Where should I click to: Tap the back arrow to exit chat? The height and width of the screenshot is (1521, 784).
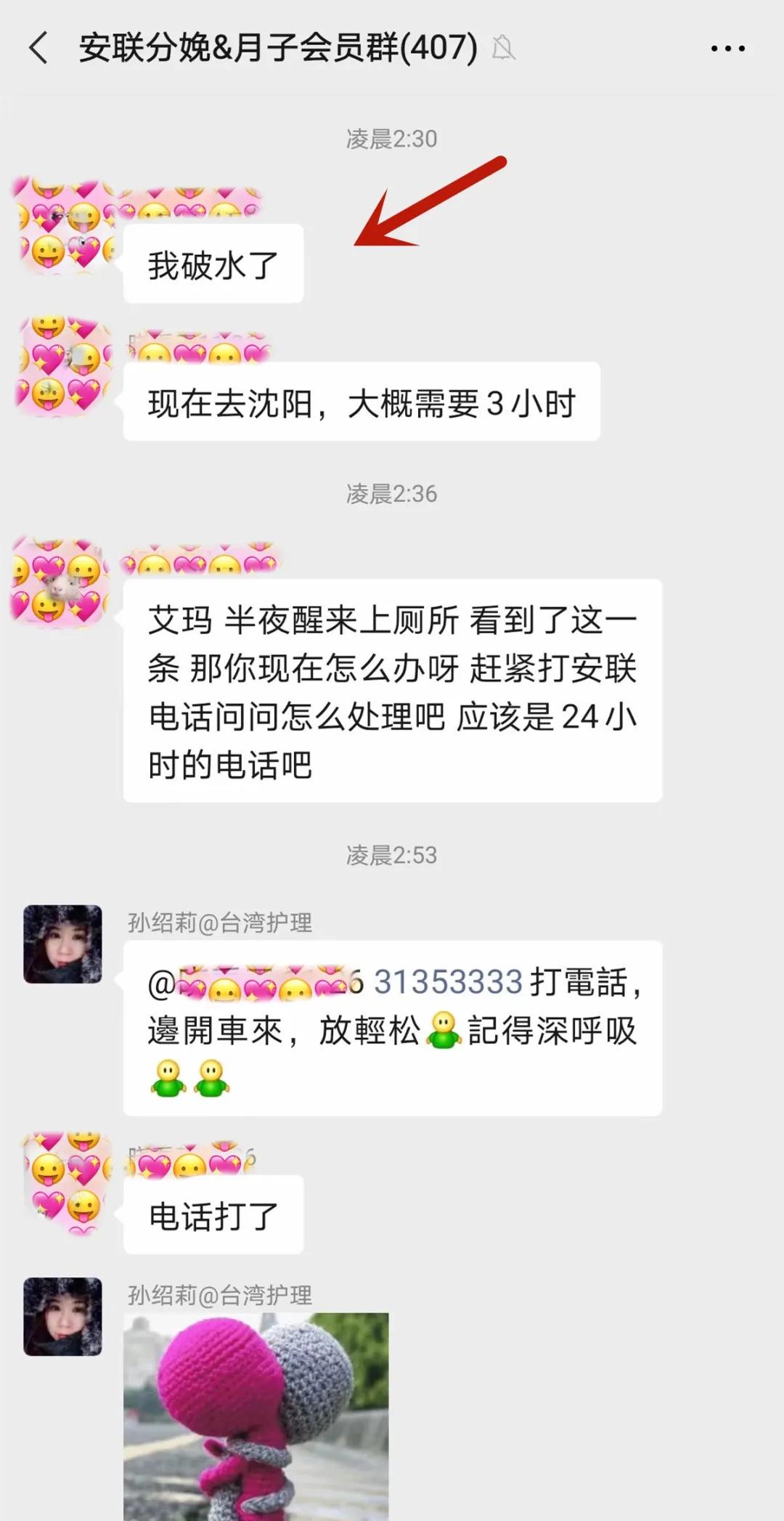click(38, 48)
